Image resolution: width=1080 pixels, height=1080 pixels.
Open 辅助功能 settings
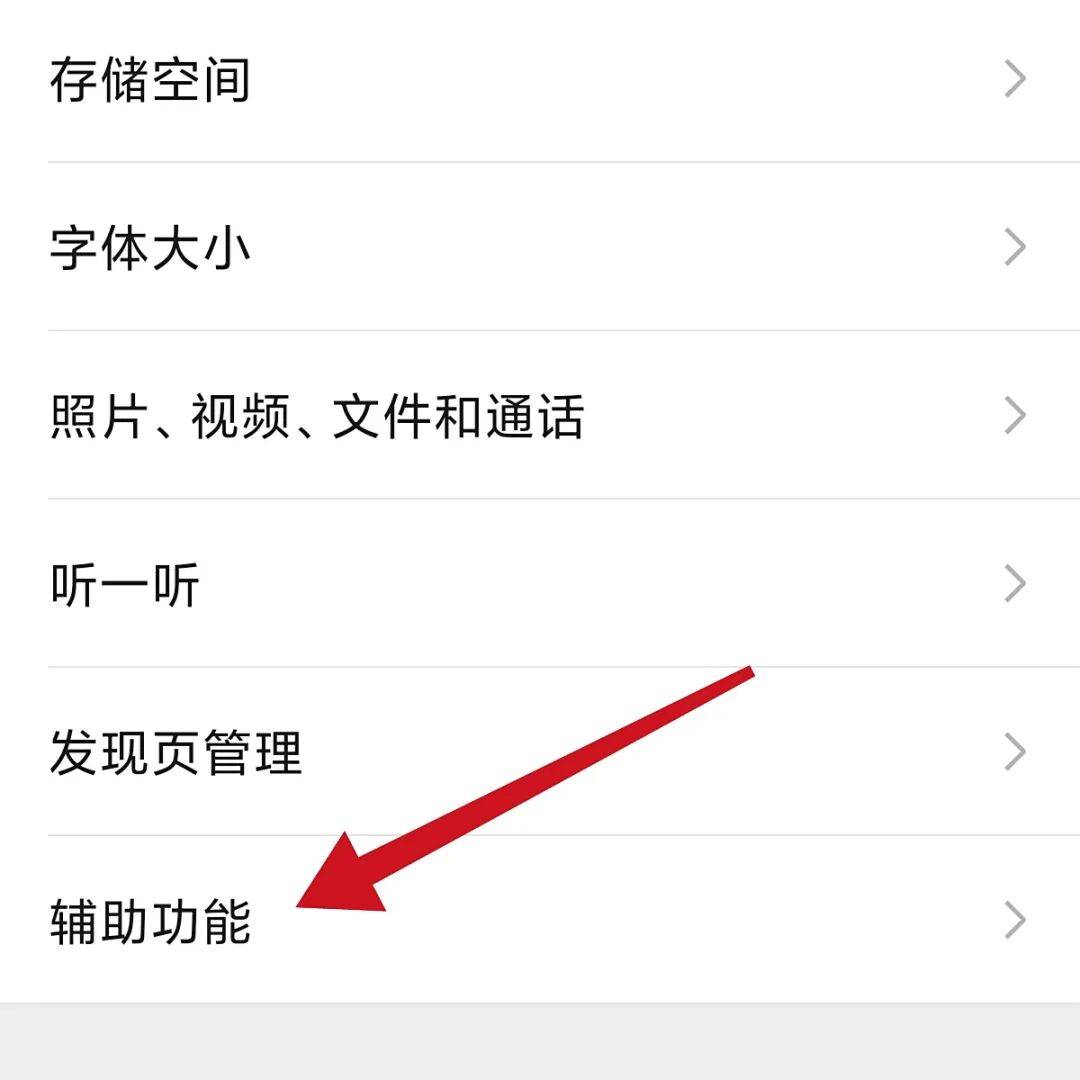coord(150,920)
